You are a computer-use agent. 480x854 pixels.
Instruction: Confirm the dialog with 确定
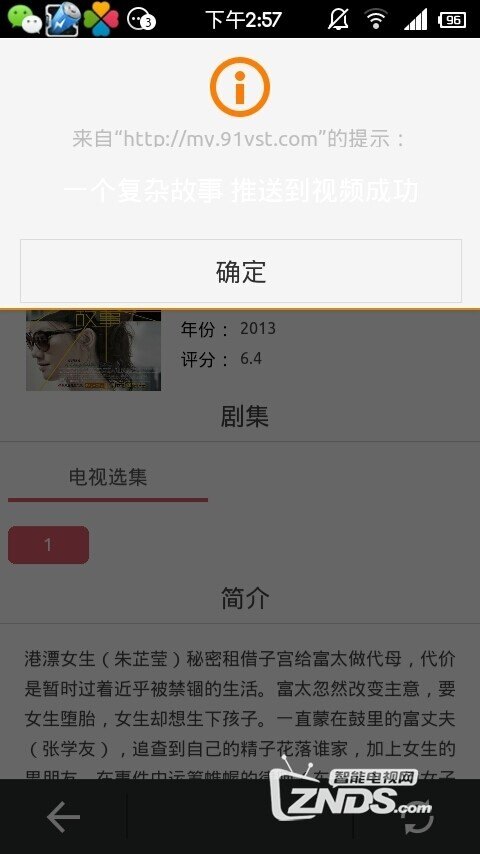241,271
